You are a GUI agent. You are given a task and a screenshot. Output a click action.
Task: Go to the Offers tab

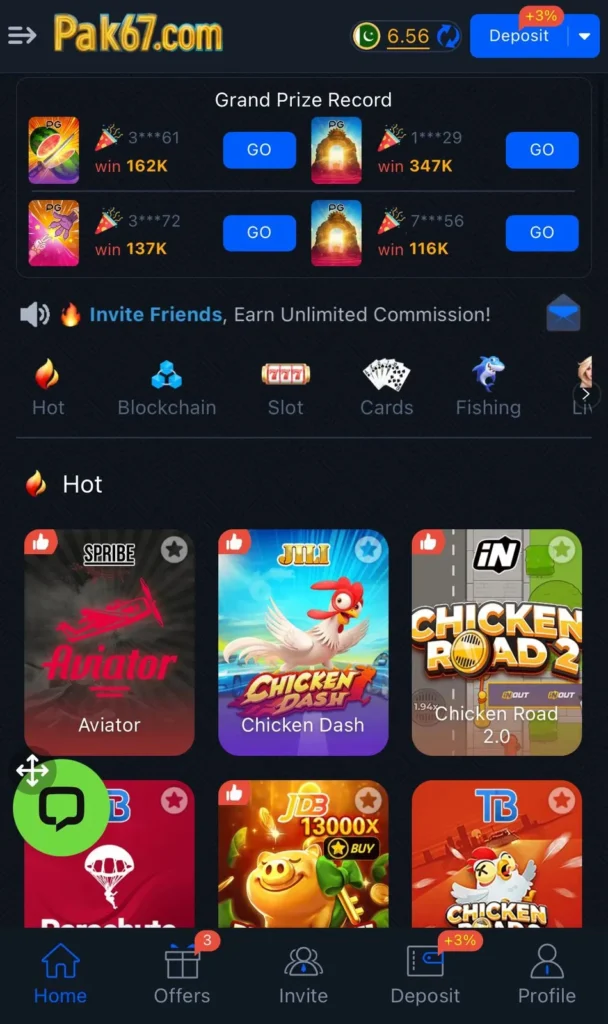(x=182, y=975)
